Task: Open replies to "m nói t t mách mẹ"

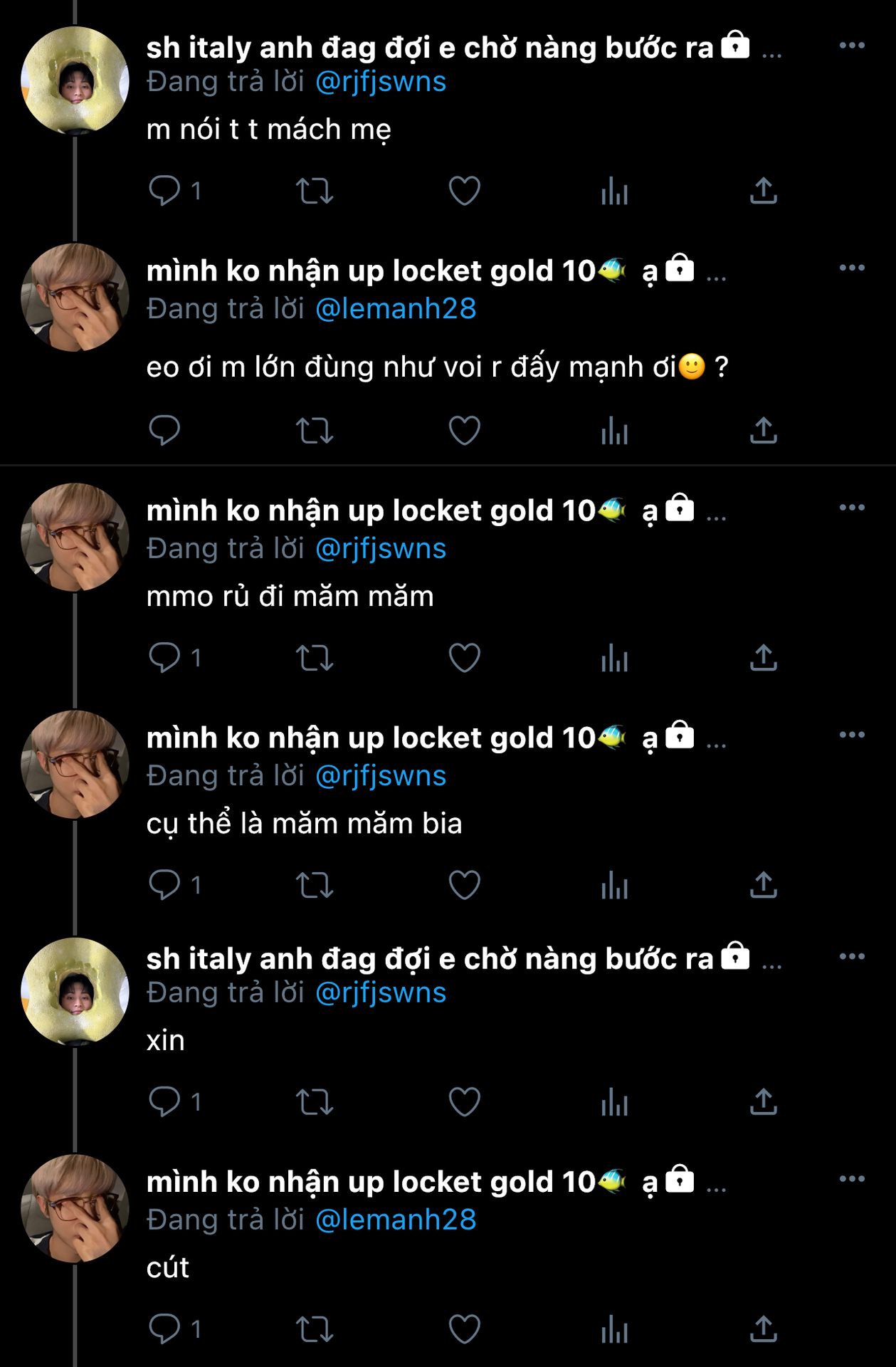Action: pyautogui.click(x=164, y=191)
